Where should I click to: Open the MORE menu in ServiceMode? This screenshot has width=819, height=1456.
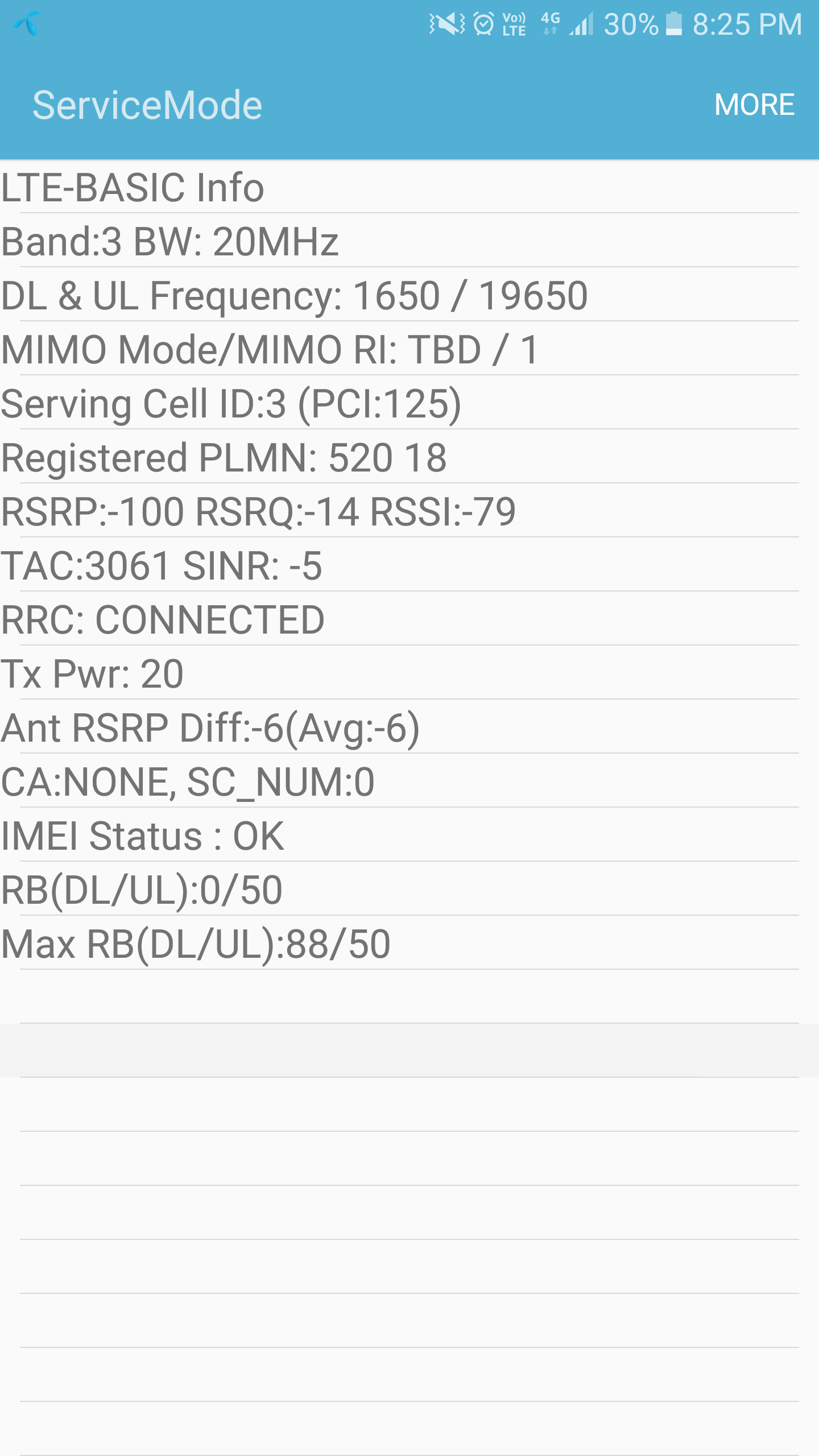pyautogui.click(x=754, y=105)
